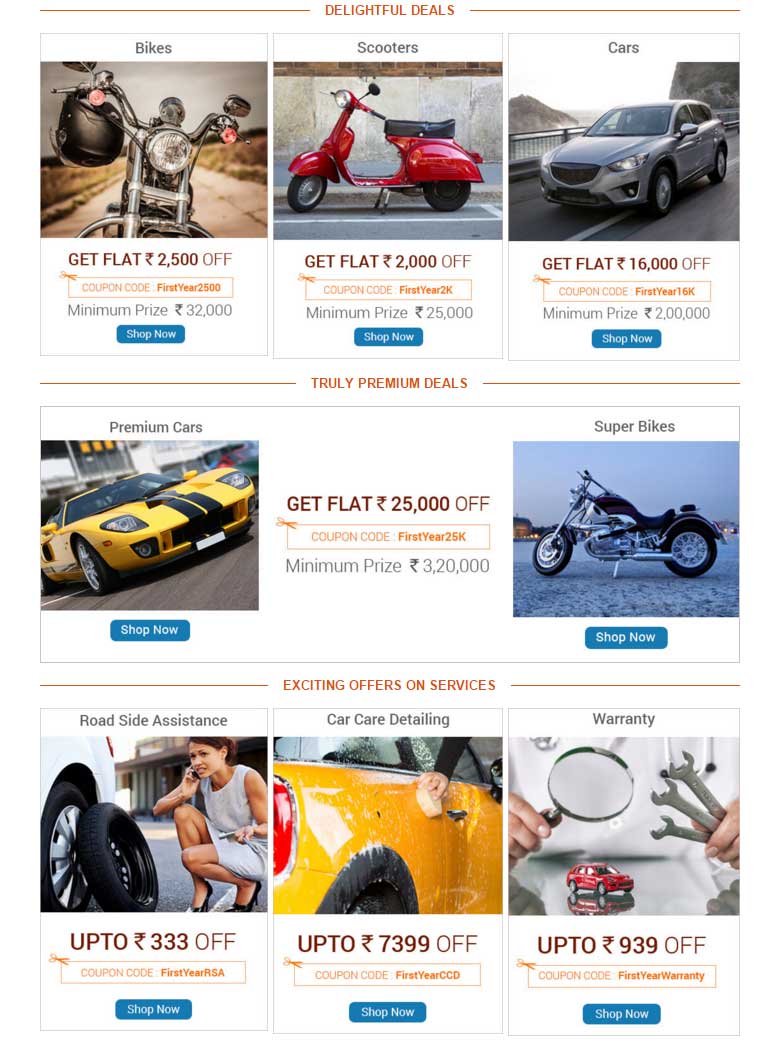This screenshot has width=780, height=1044.
Task: Open the yellow Premium Cars picture
Action: click(x=150, y=525)
